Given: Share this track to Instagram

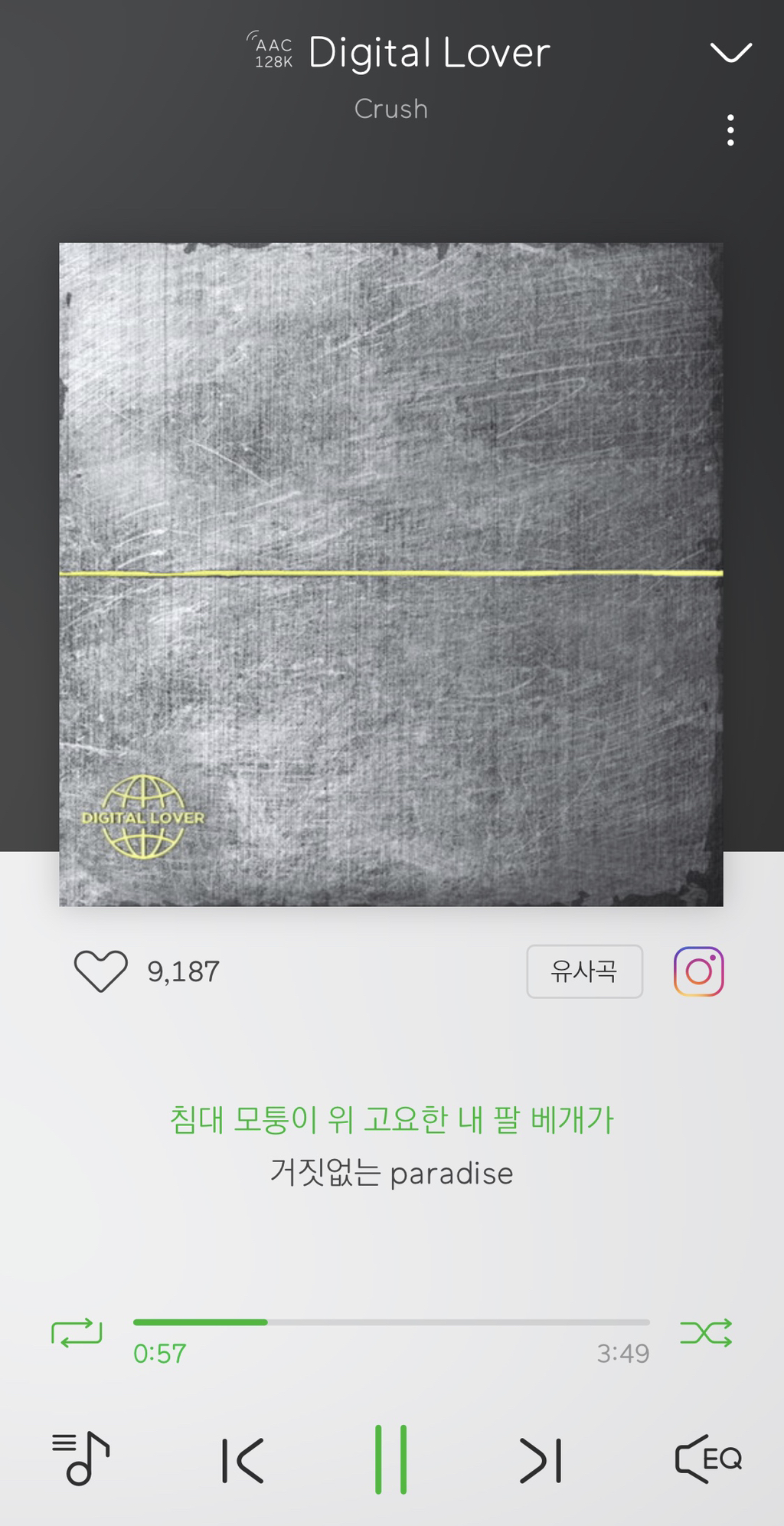Looking at the screenshot, I should click(698, 971).
